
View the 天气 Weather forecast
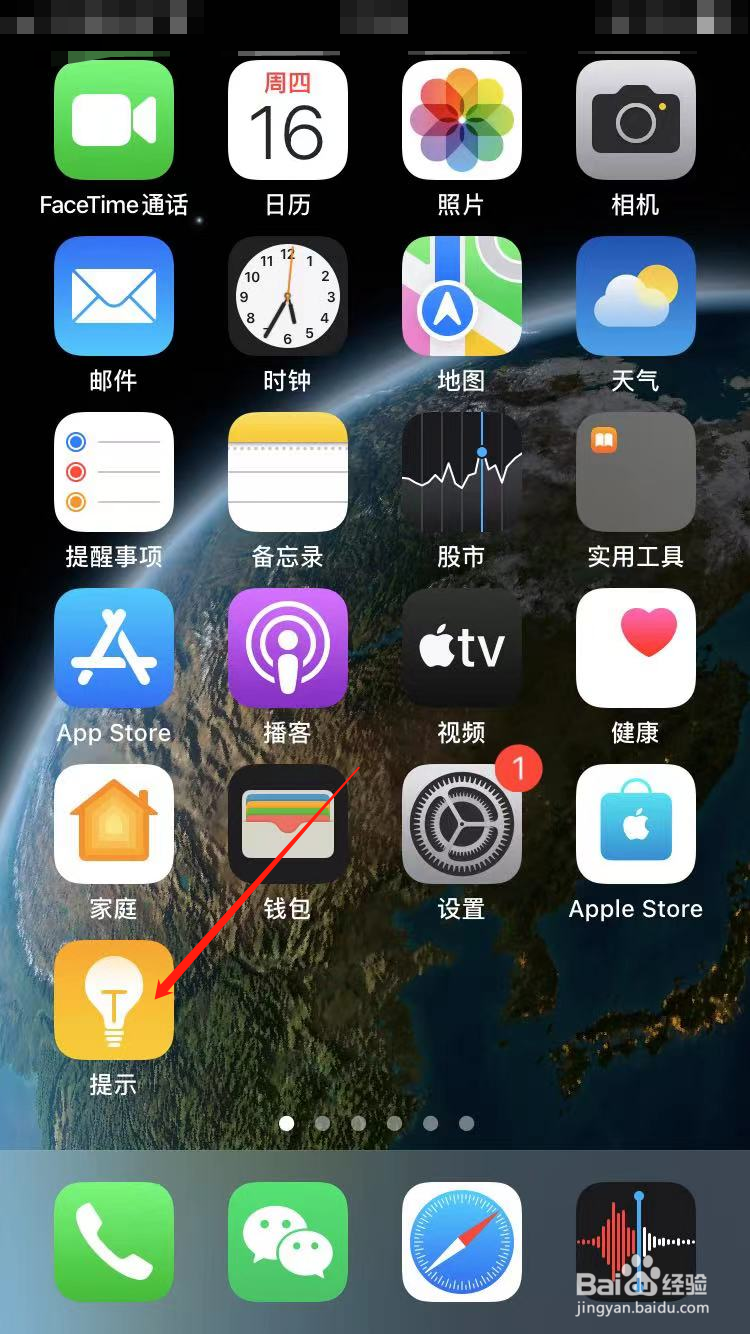tap(635, 296)
